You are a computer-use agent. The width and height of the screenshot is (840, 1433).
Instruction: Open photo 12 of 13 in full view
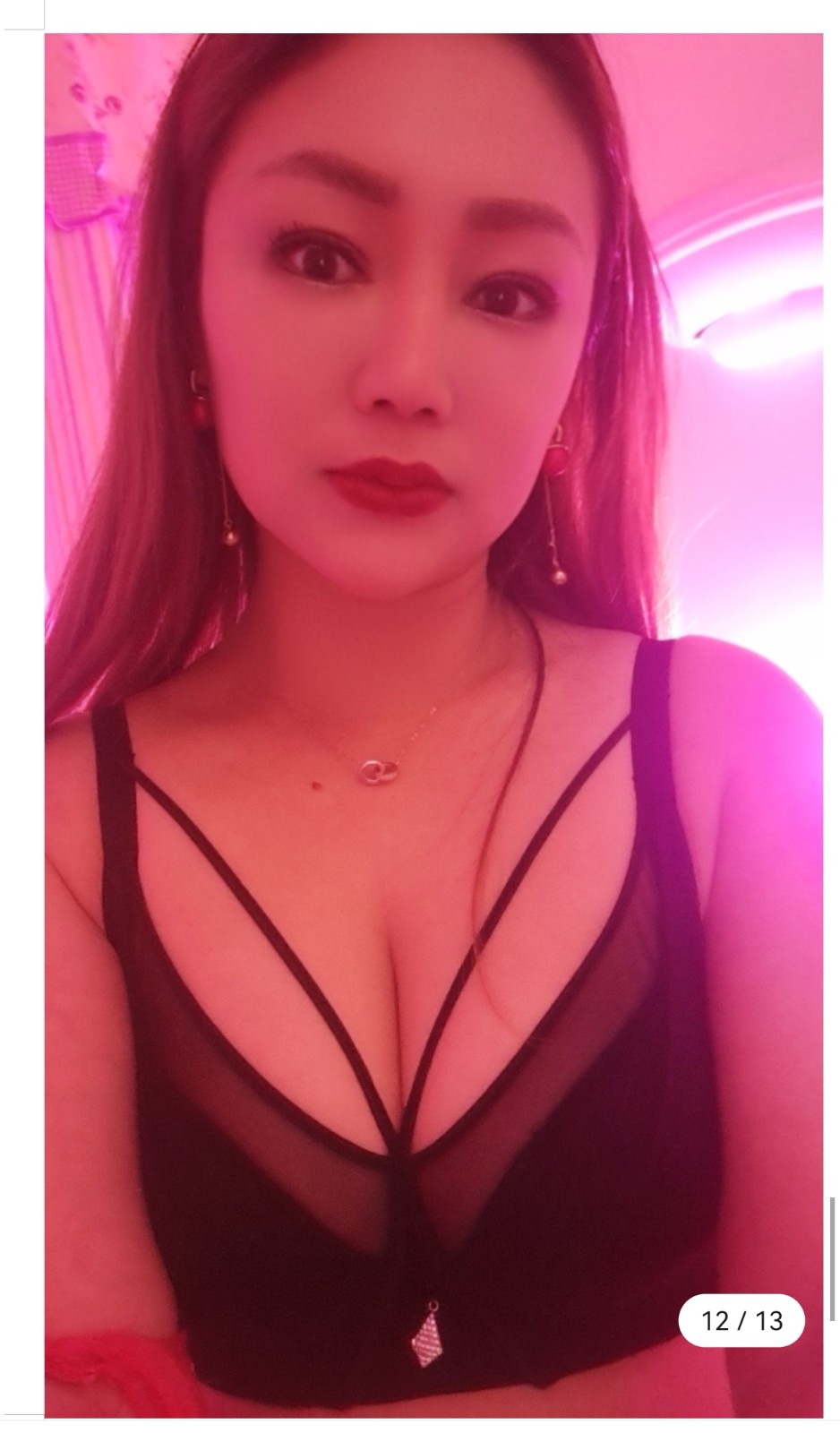(433, 725)
